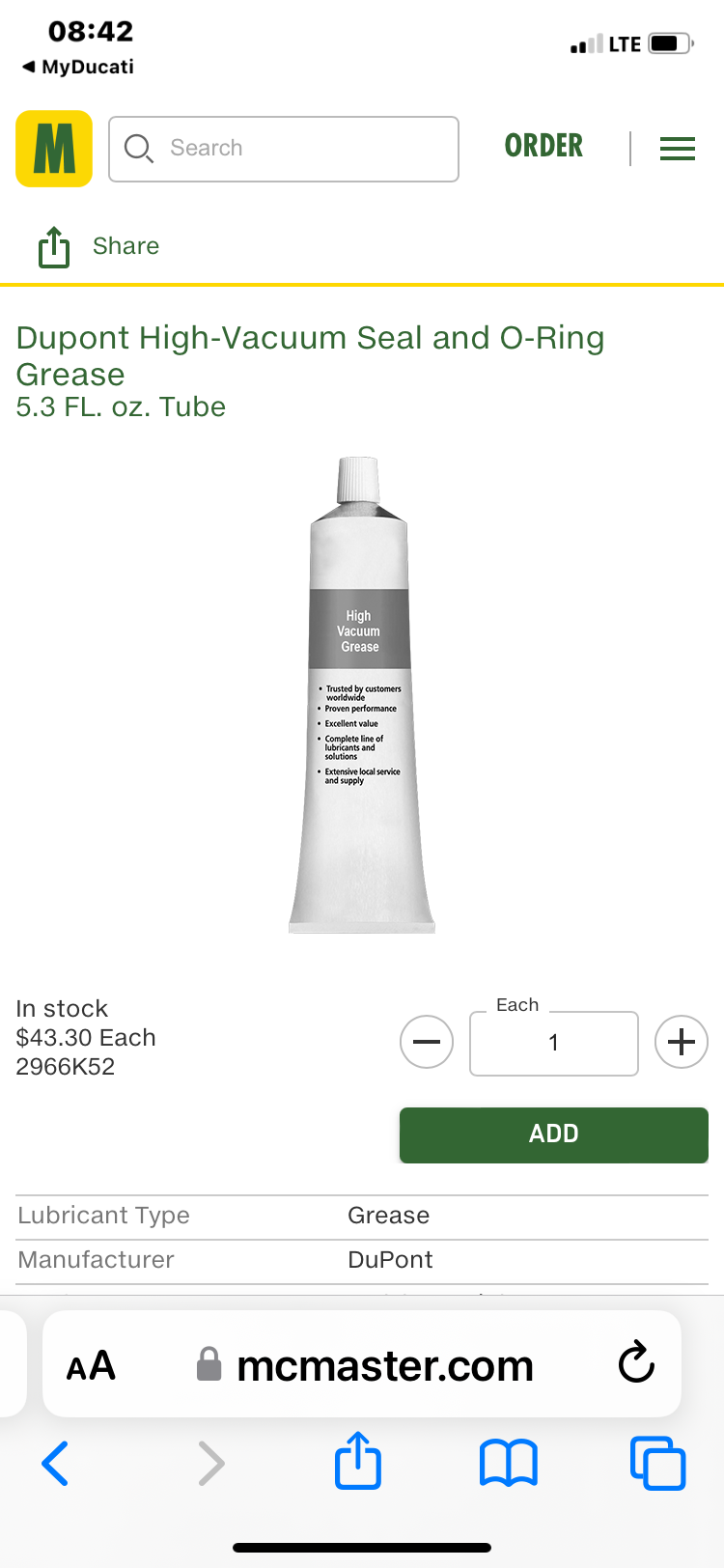Open the hamburger menu
The width and height of the screenshot is (724, 1568).
pyautogui.click(x=677, y=149)
